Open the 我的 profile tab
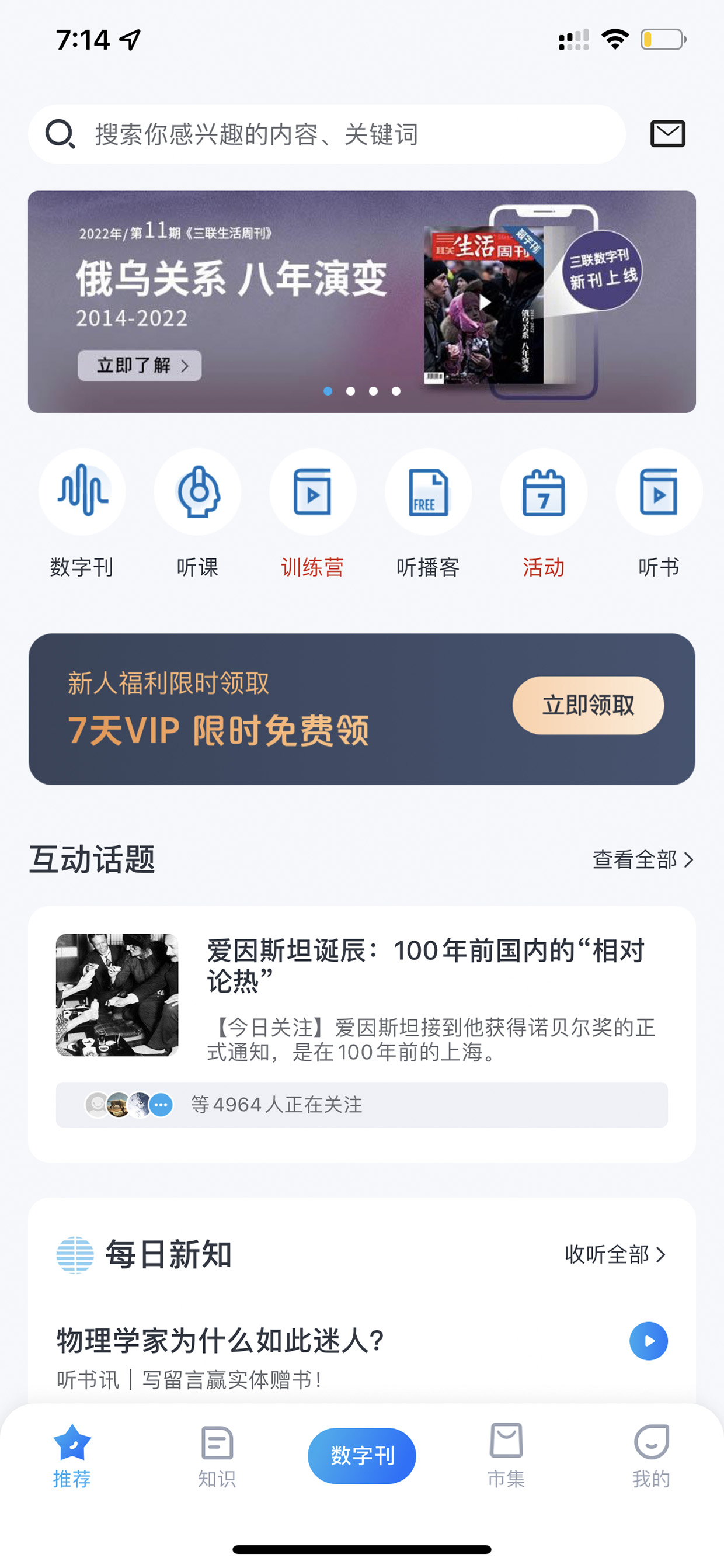The height and width of the screenshot is (1568, 724). 651,1455
